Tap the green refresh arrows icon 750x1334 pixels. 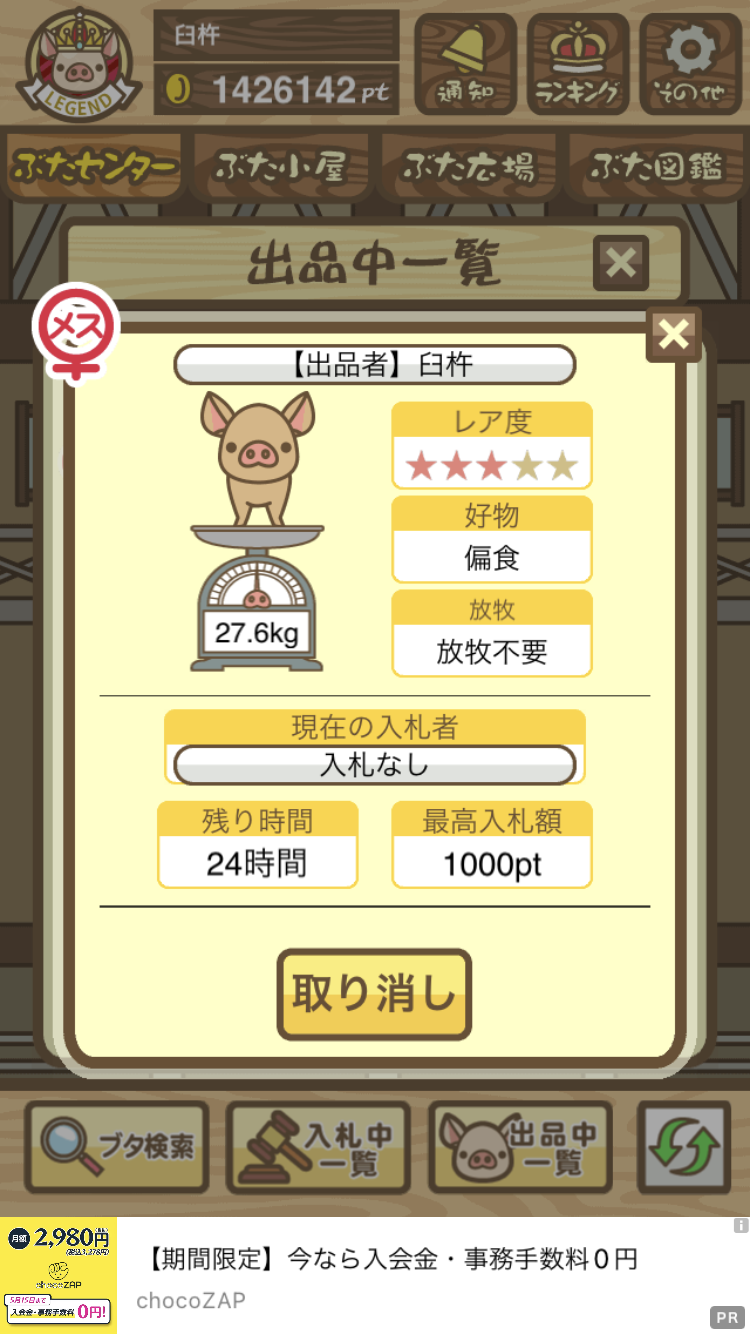tap(684, 1147)
